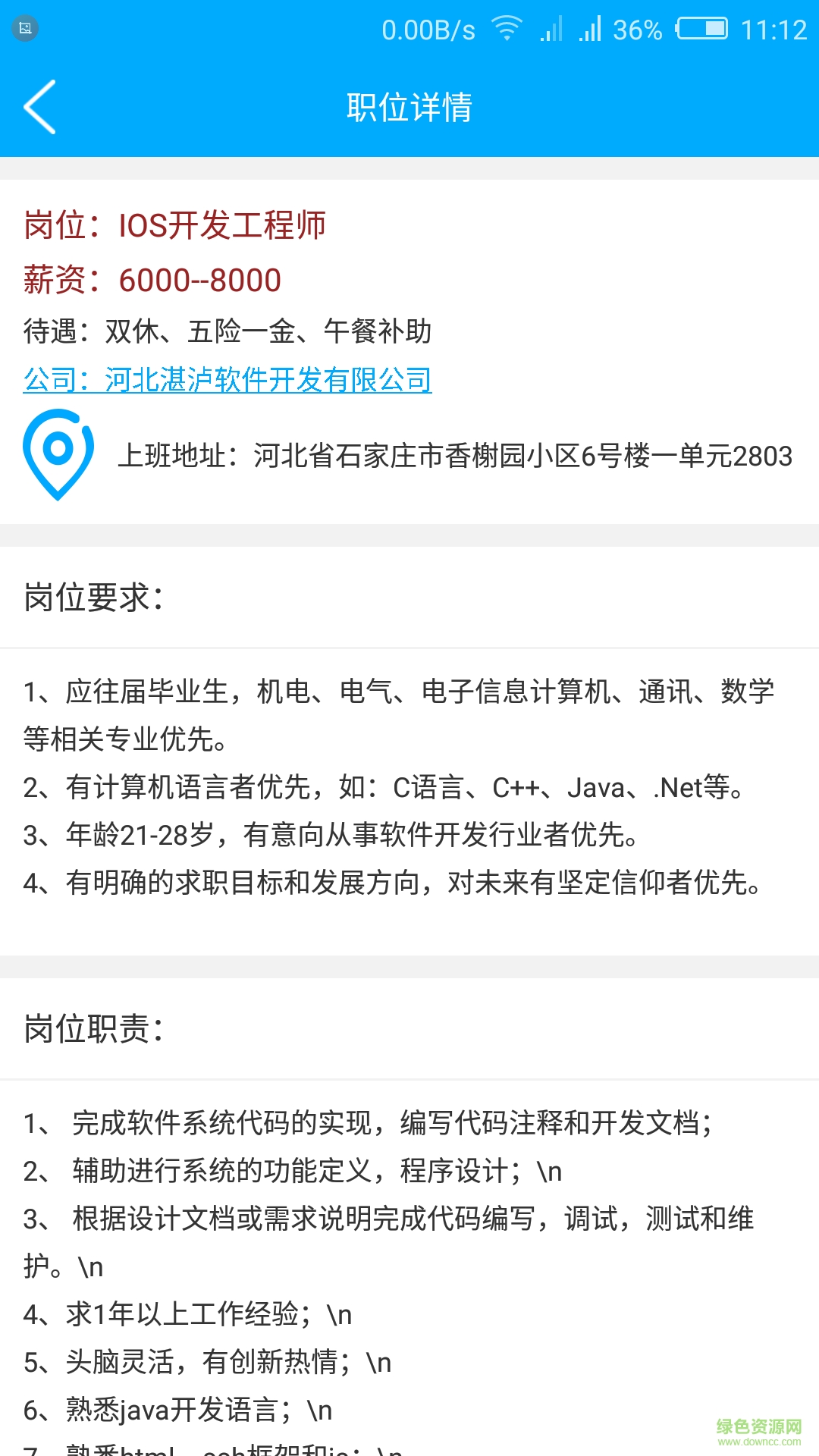
Task: Tap the 岗位要求 section header
Action: point(93,599)
